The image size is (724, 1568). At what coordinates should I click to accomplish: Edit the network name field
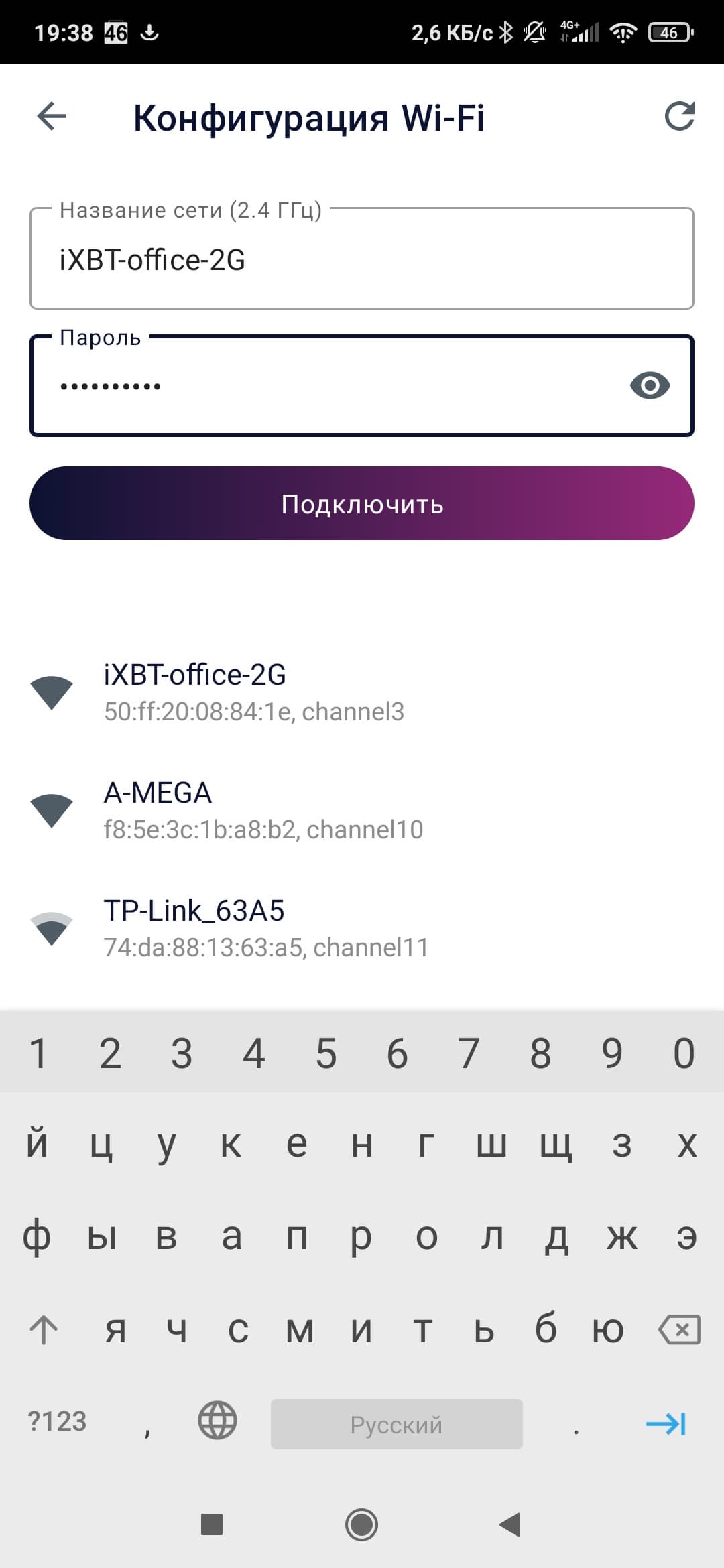pos(362,260)
